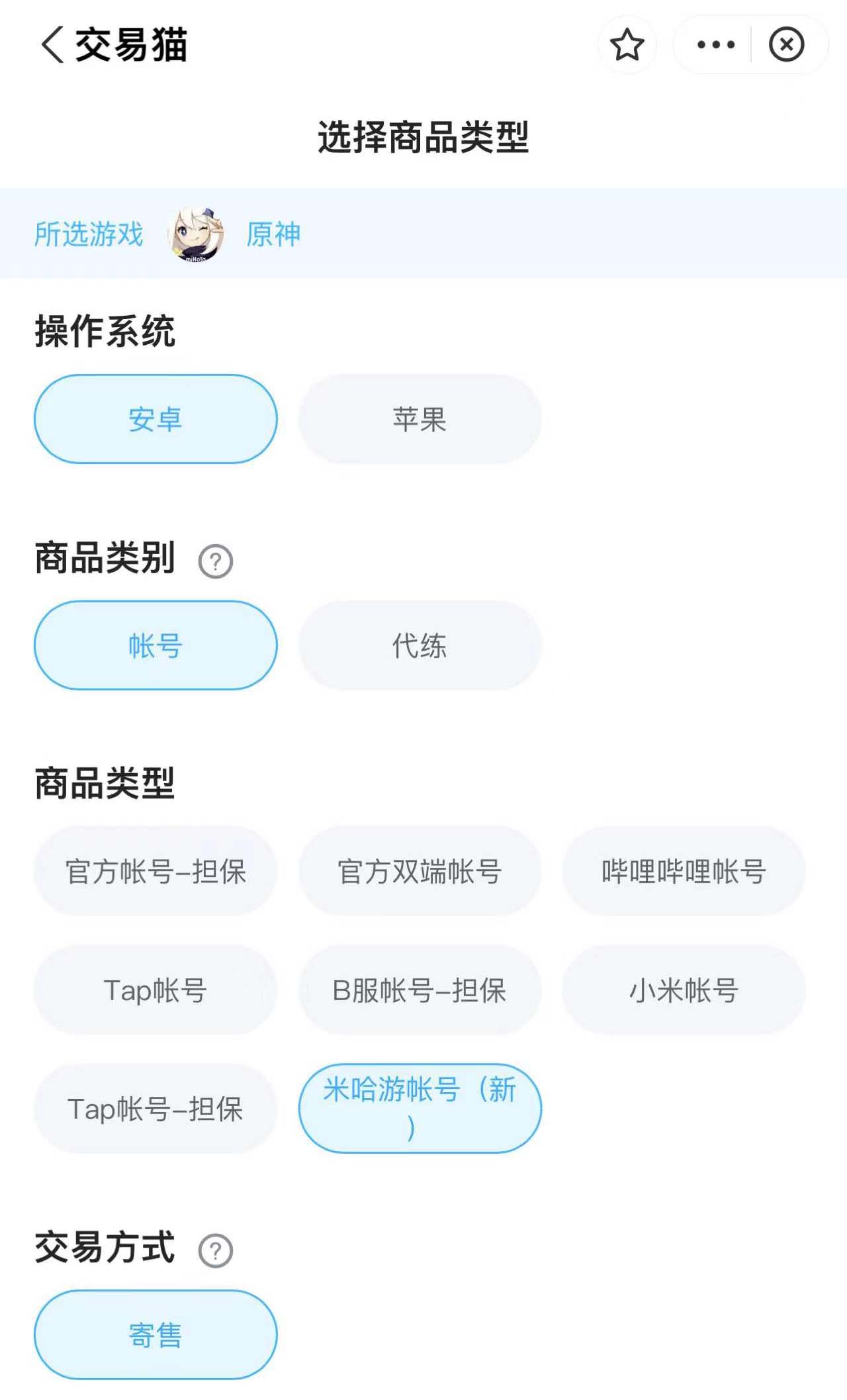Viewport: 847px width, 1400px height.
Task: Select 哔哩哔哩帐号 product type
Action: coord(684,871)
